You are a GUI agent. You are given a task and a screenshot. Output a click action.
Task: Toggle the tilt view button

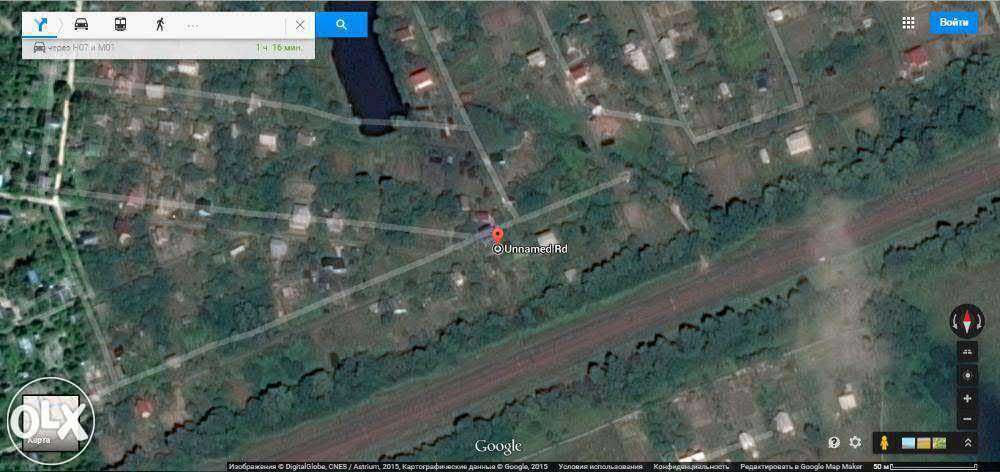point(967,351)
